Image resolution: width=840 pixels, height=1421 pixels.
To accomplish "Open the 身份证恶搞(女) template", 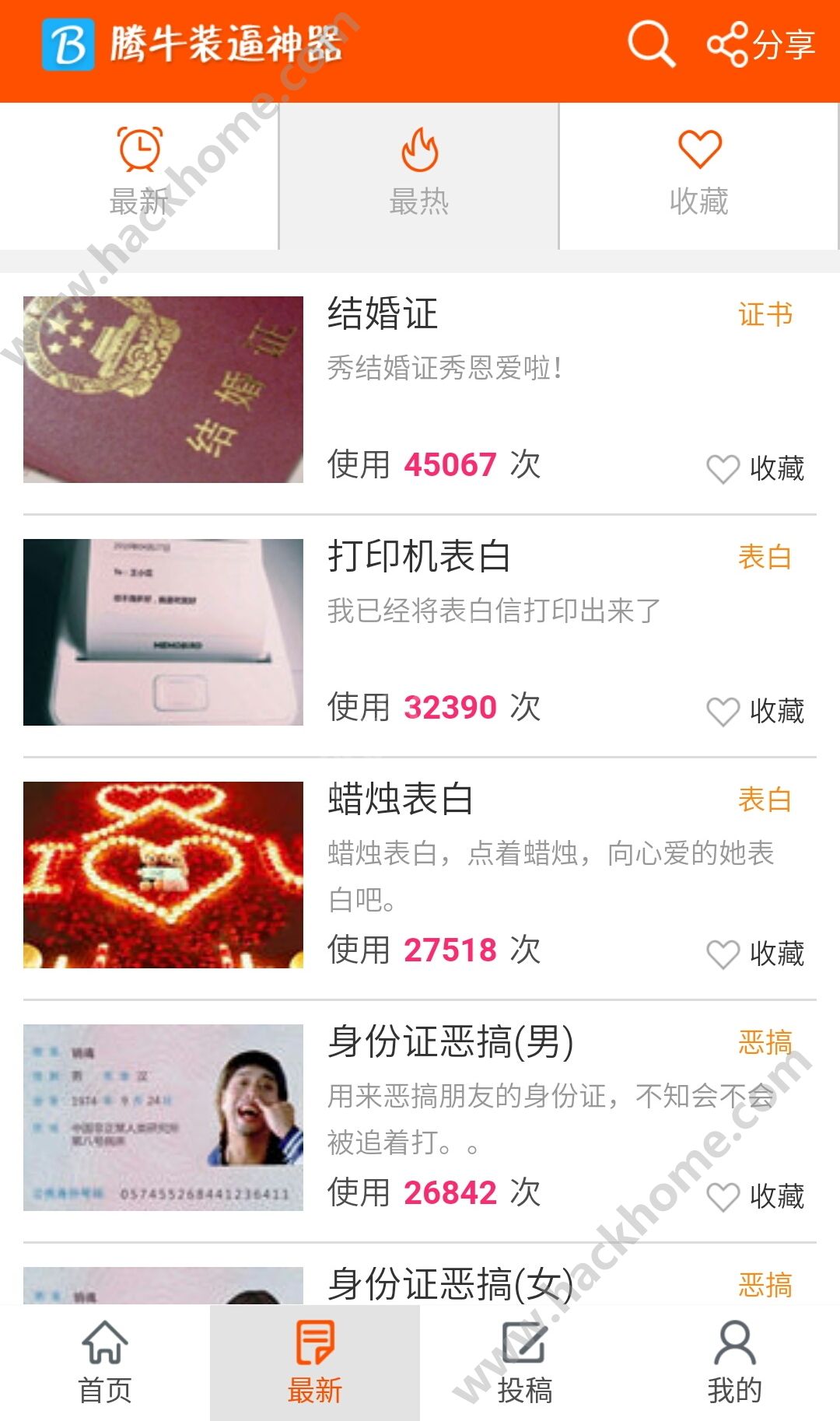I will point(450,1283).
